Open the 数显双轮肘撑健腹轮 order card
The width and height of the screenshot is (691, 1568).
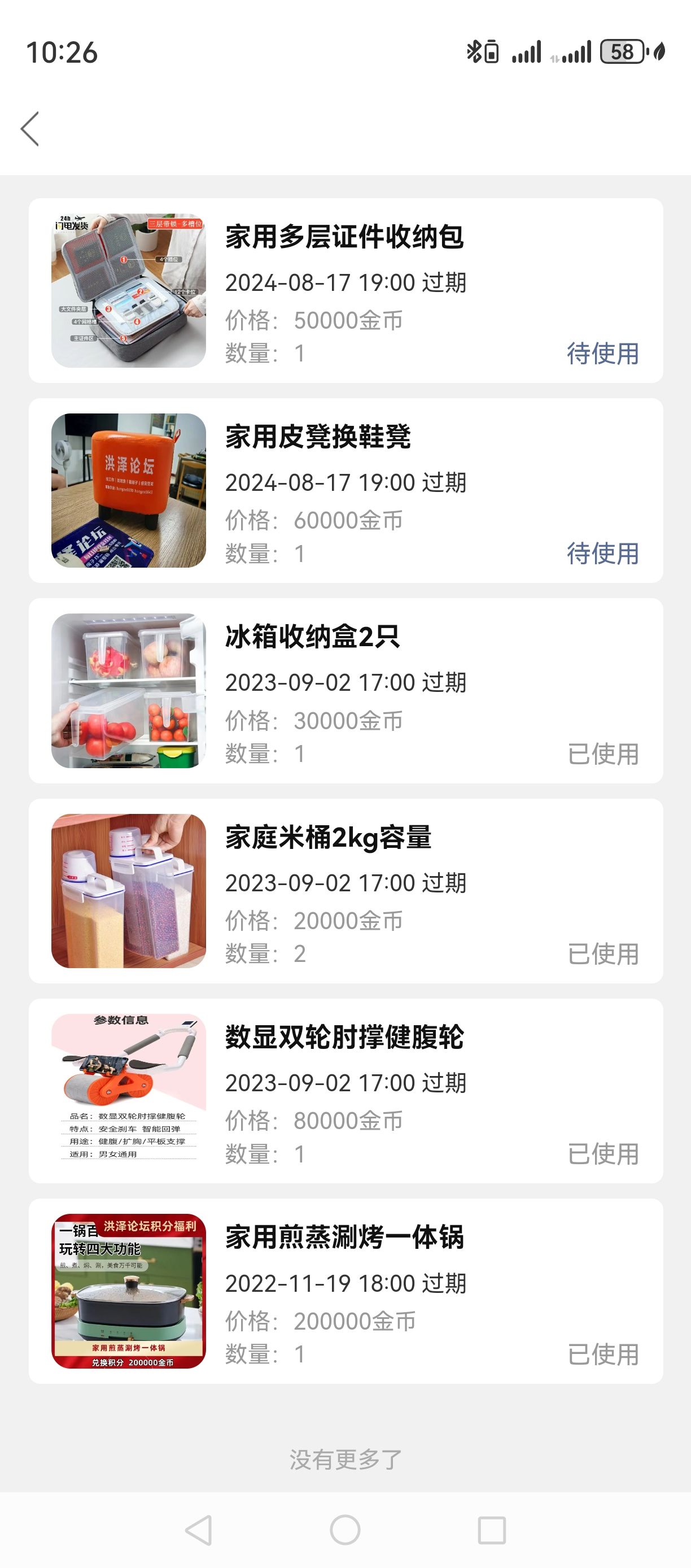click(x=345, y=1091)
